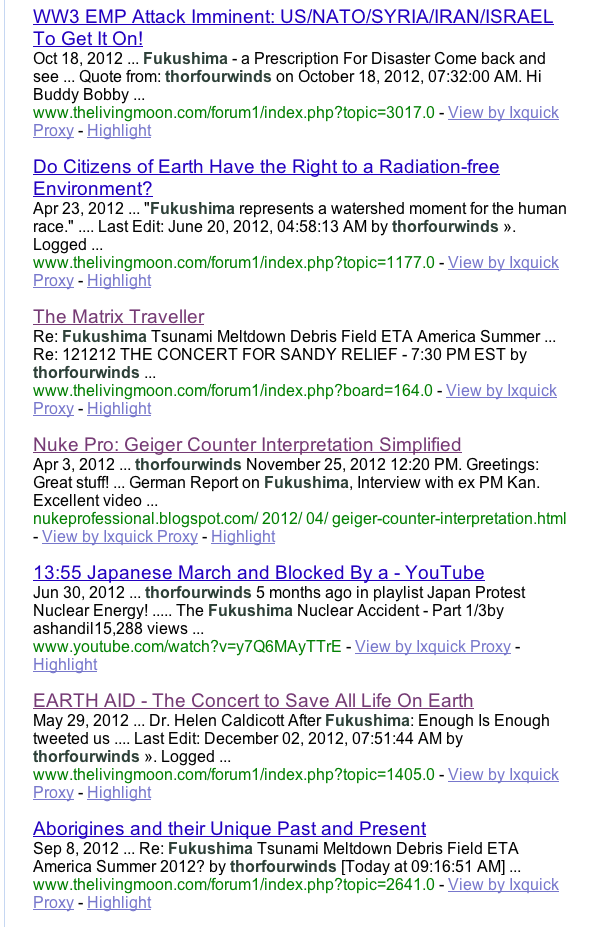The width and height of the screenshot is (610, 927).
Task: Tap Highlight under the Aborigines result
Action: click(119, 903)
